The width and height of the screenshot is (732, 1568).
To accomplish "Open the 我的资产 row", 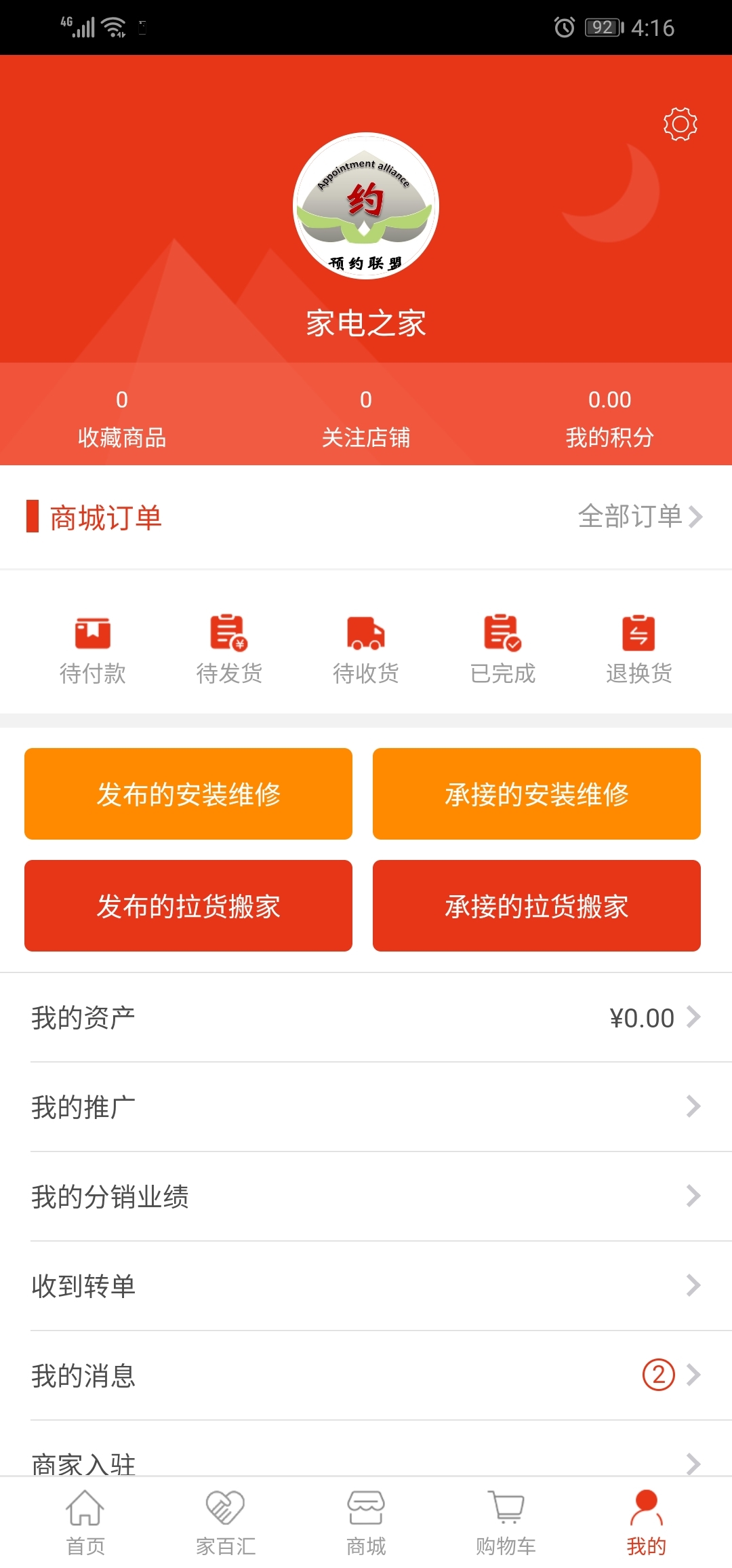I will 366,1017.
